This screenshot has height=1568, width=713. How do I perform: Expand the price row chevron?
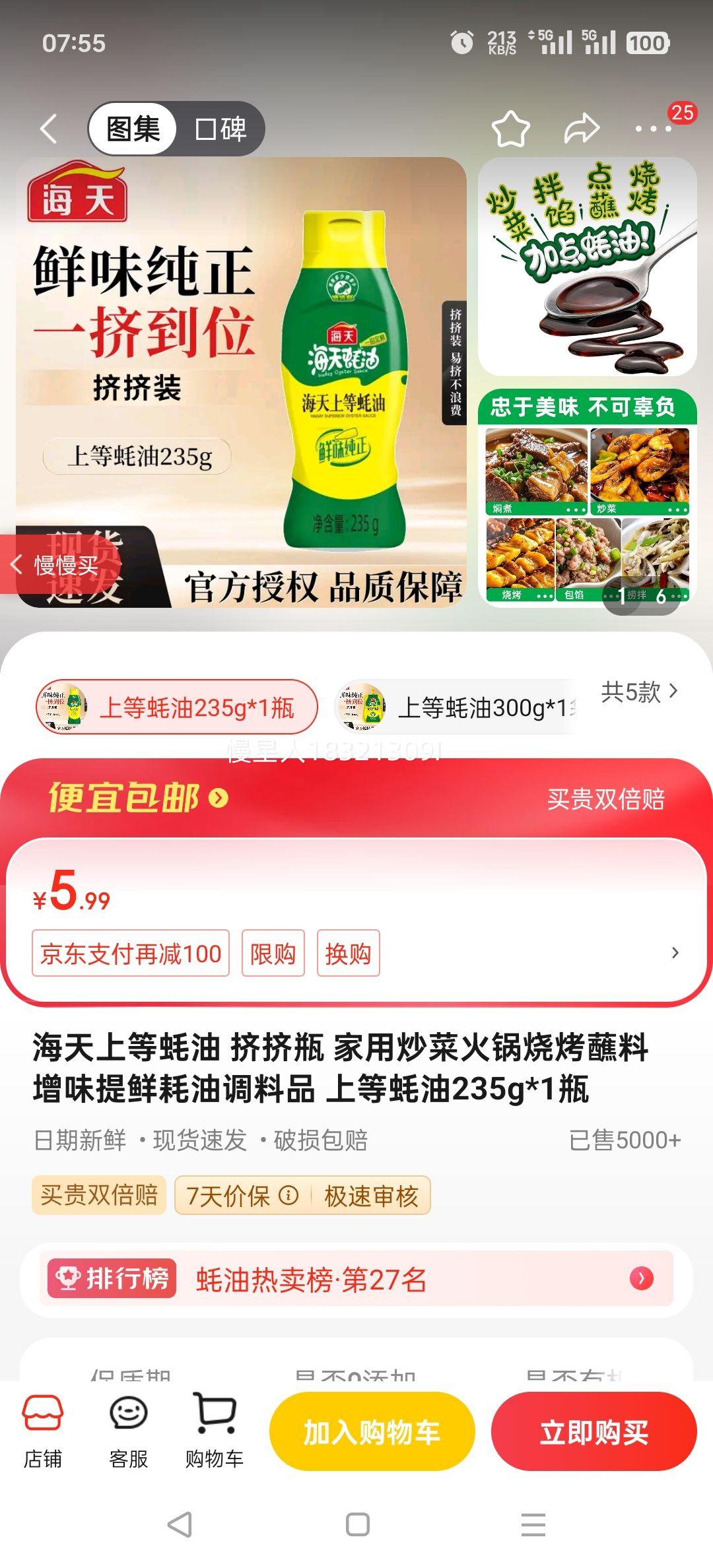(675, 954)
